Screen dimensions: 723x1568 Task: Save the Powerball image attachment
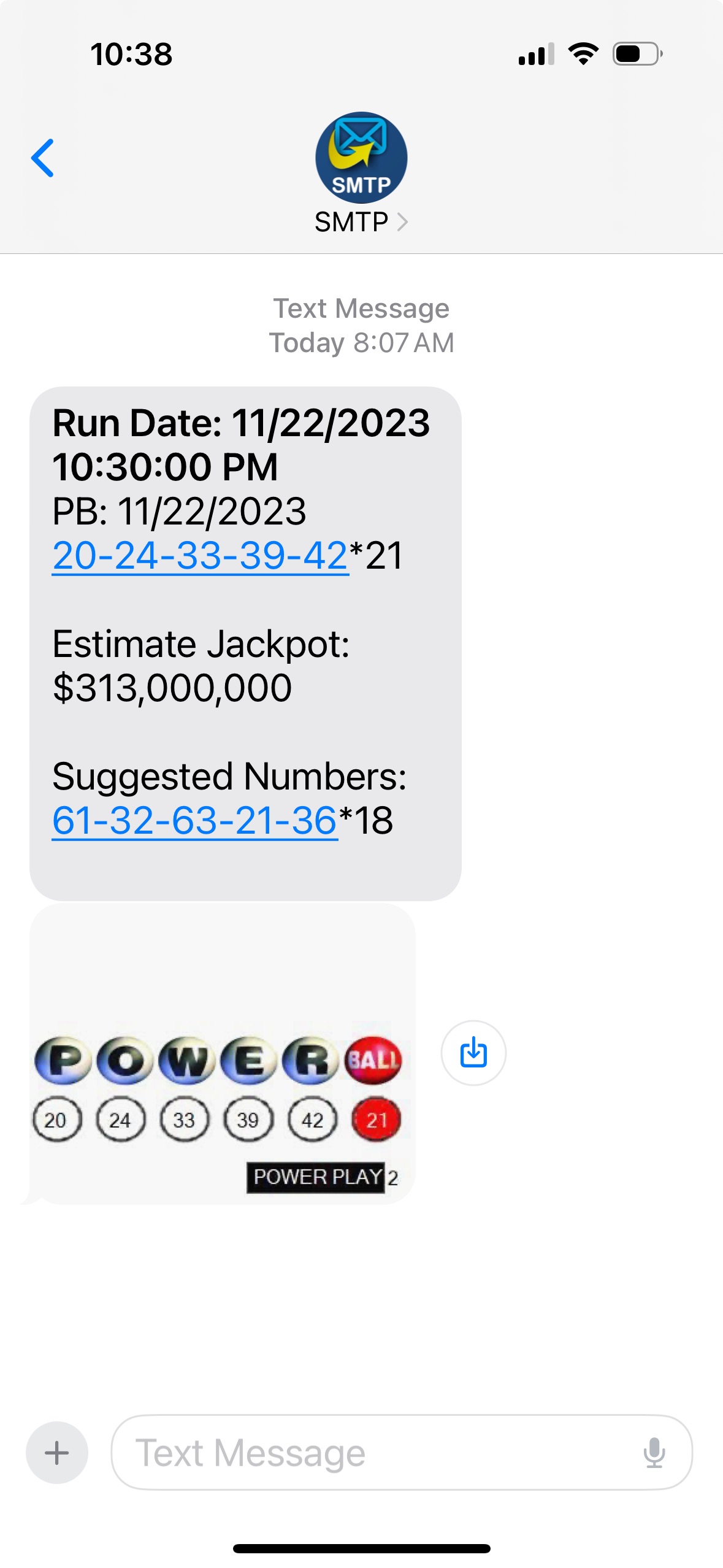click(x=473, y=1053)
